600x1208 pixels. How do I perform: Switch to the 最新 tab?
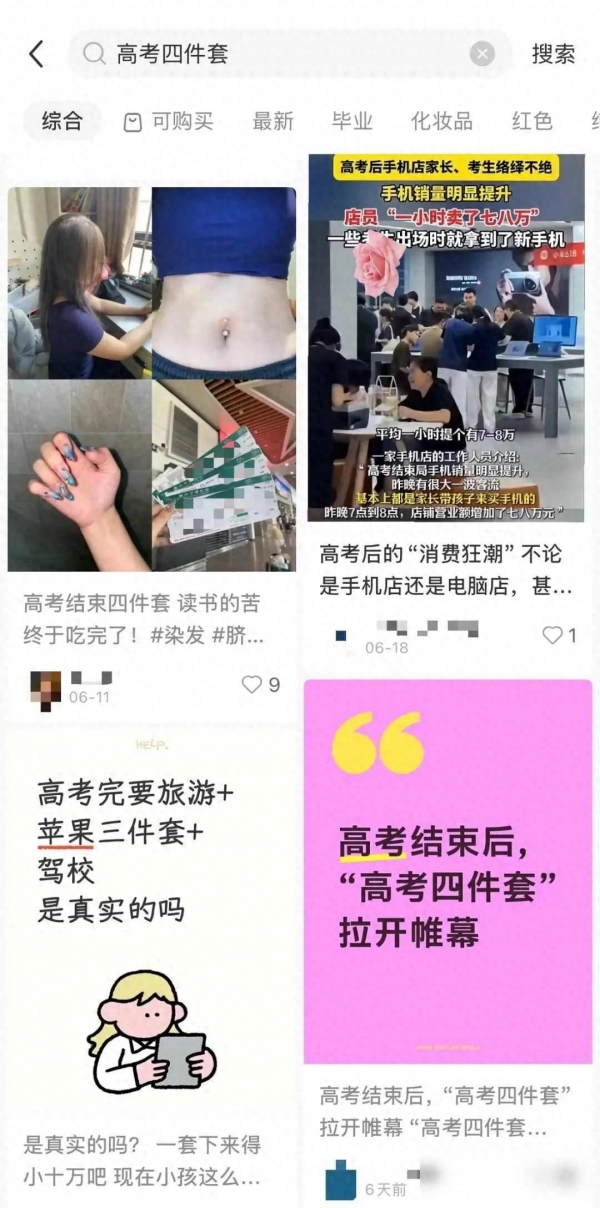click(272, 121)
